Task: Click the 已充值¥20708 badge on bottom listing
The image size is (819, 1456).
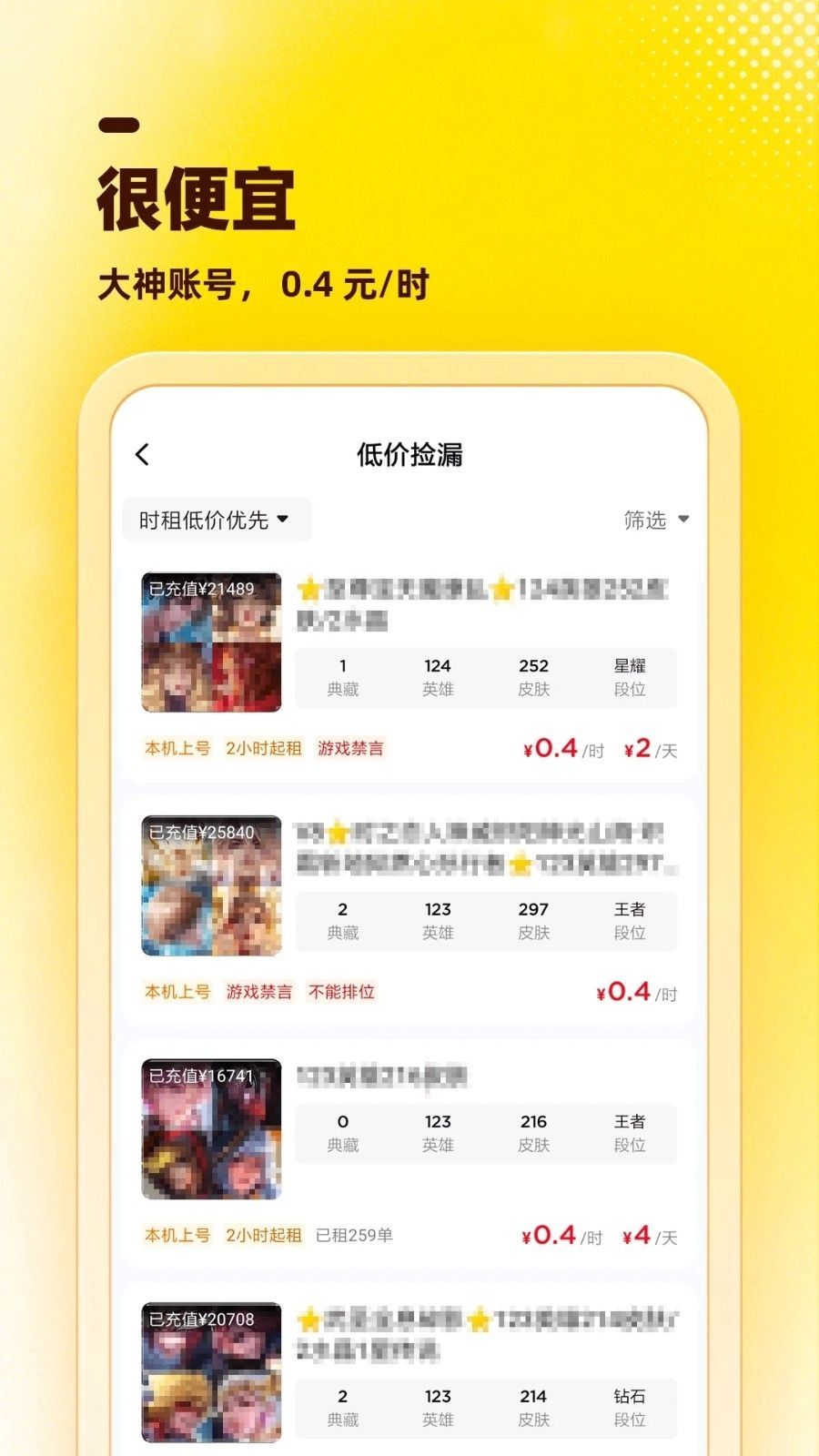Action: (205, 1317)
